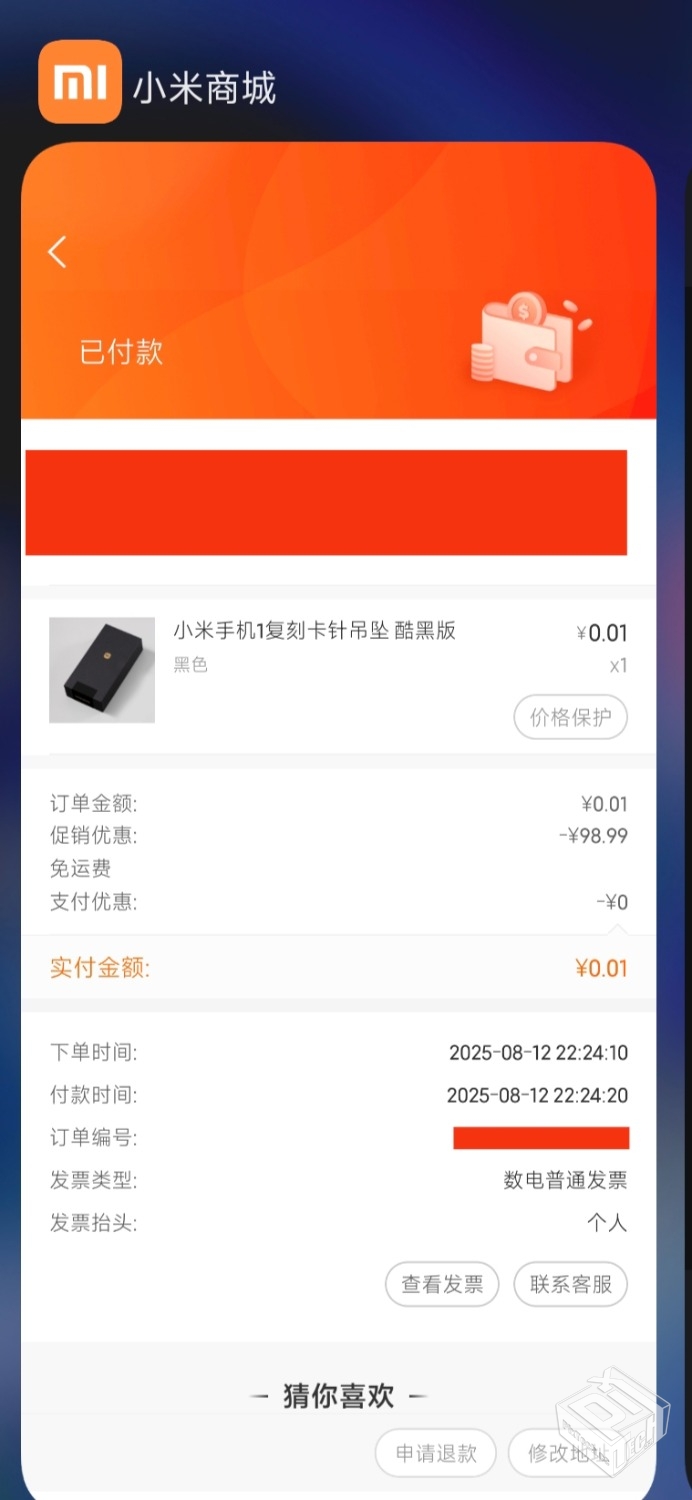This screenshot has width=692, height=1500.
Task: Go back using the top-left arrow
Action: pos(58,252)
